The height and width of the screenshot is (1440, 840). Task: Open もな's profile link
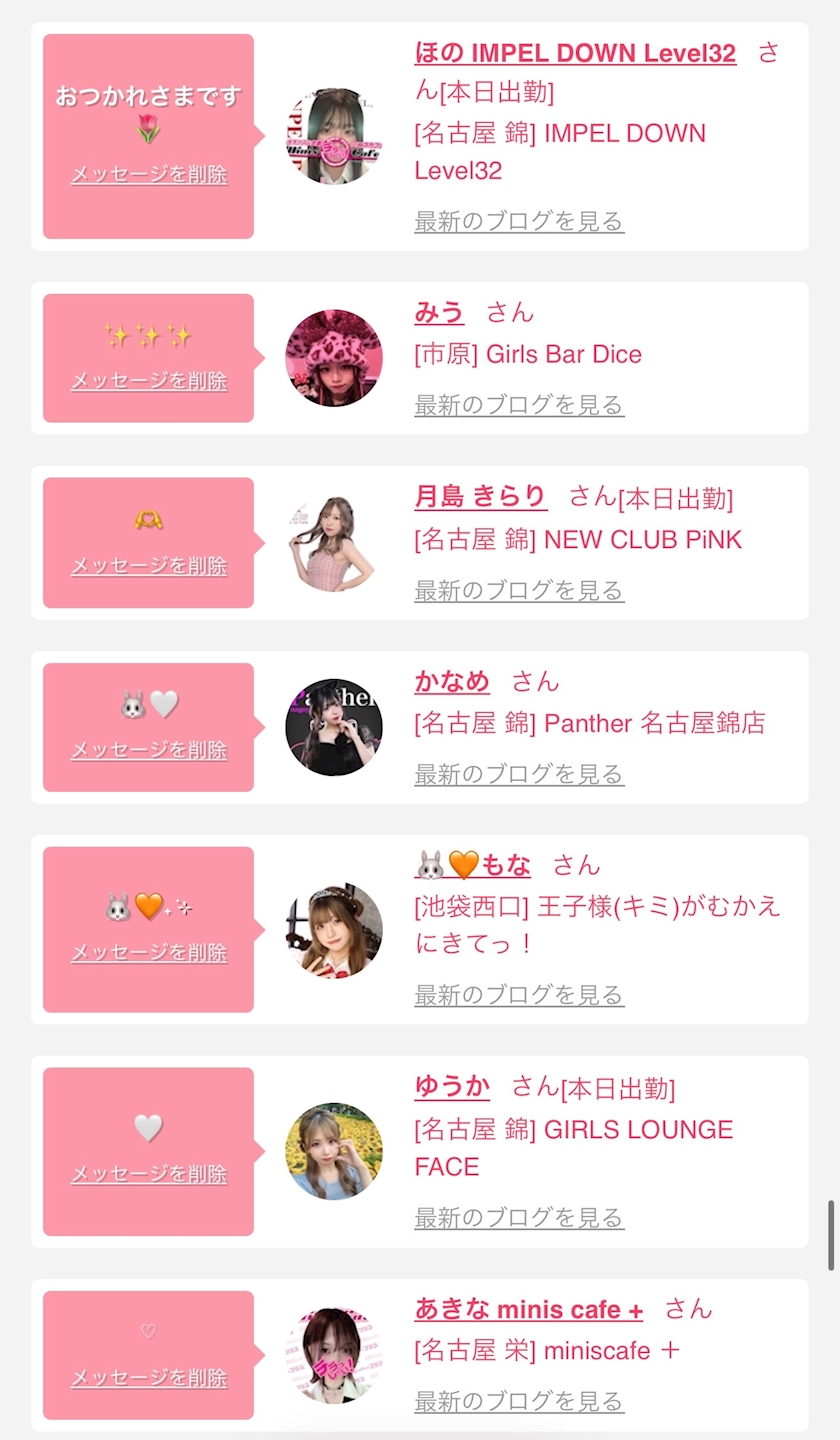click(473, 864)
